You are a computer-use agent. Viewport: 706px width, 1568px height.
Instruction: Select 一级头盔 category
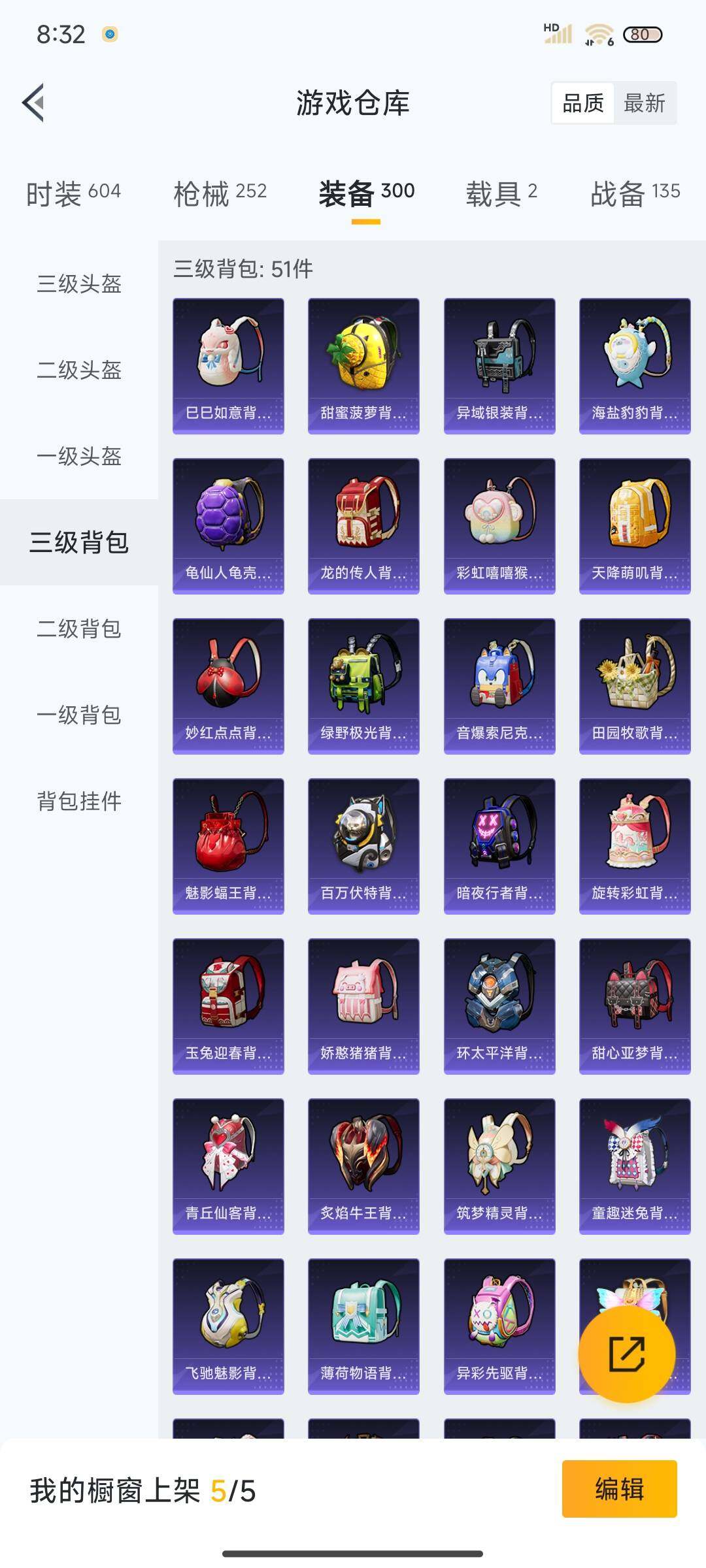79,456
